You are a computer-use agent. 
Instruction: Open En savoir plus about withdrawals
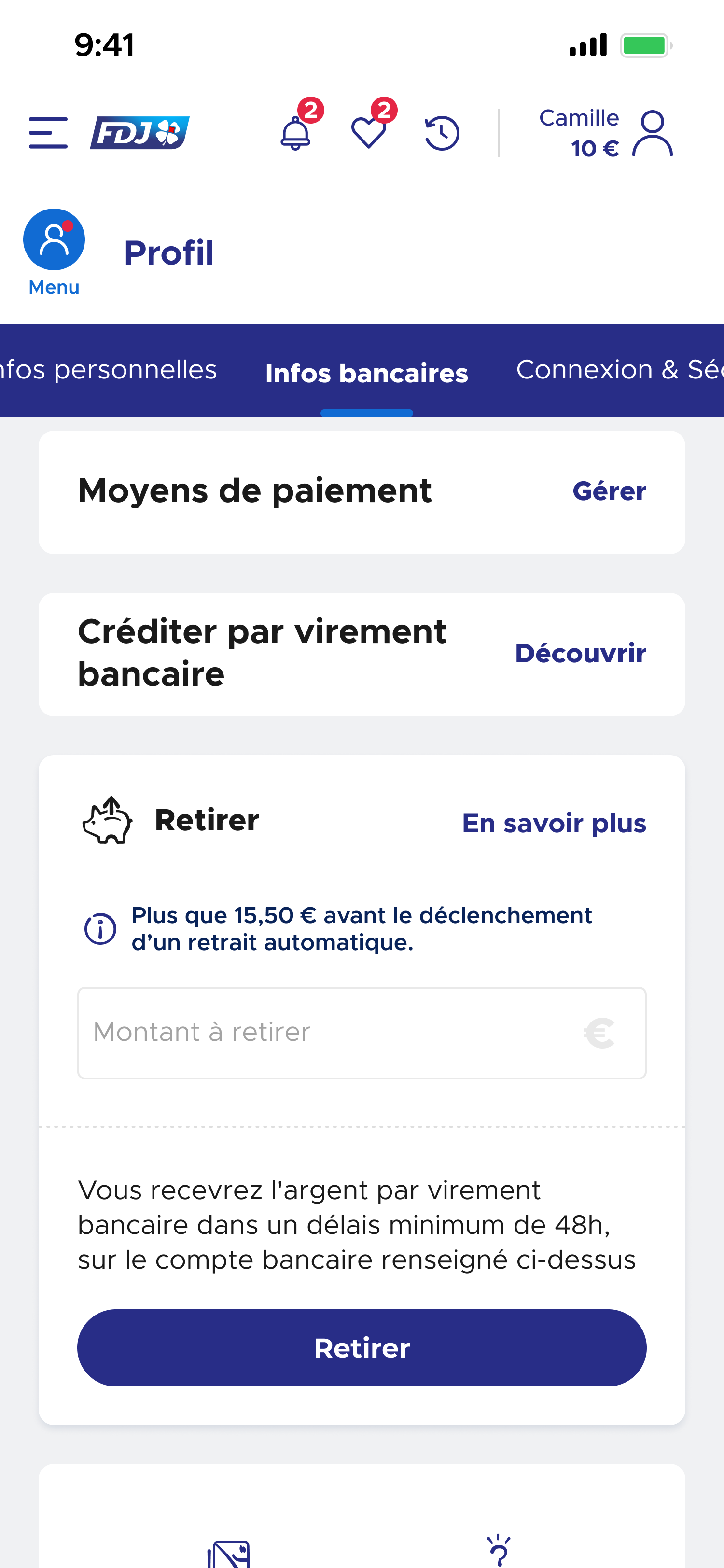(554, 823)
